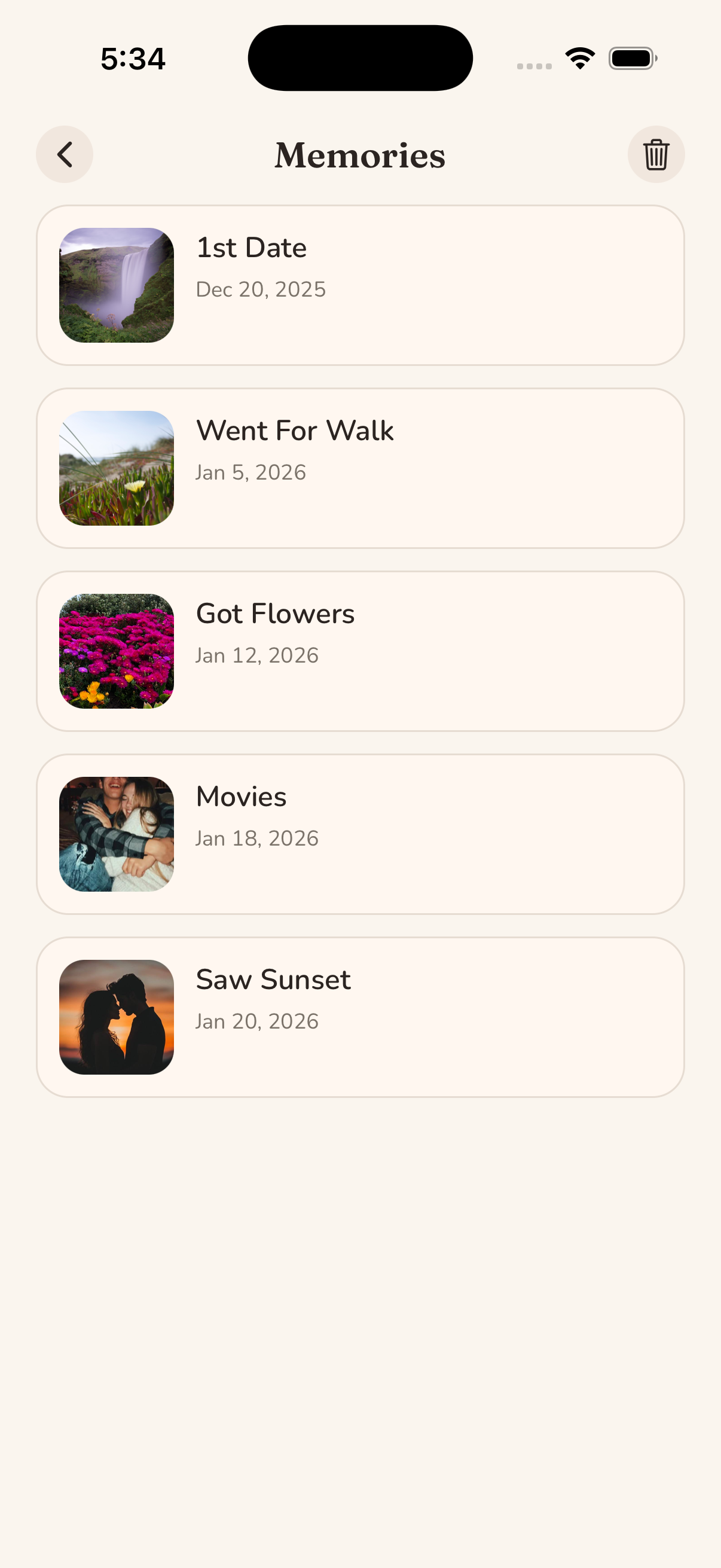721x1568 pixels.
Task: Open the Movies memory card
Action: 360,832
